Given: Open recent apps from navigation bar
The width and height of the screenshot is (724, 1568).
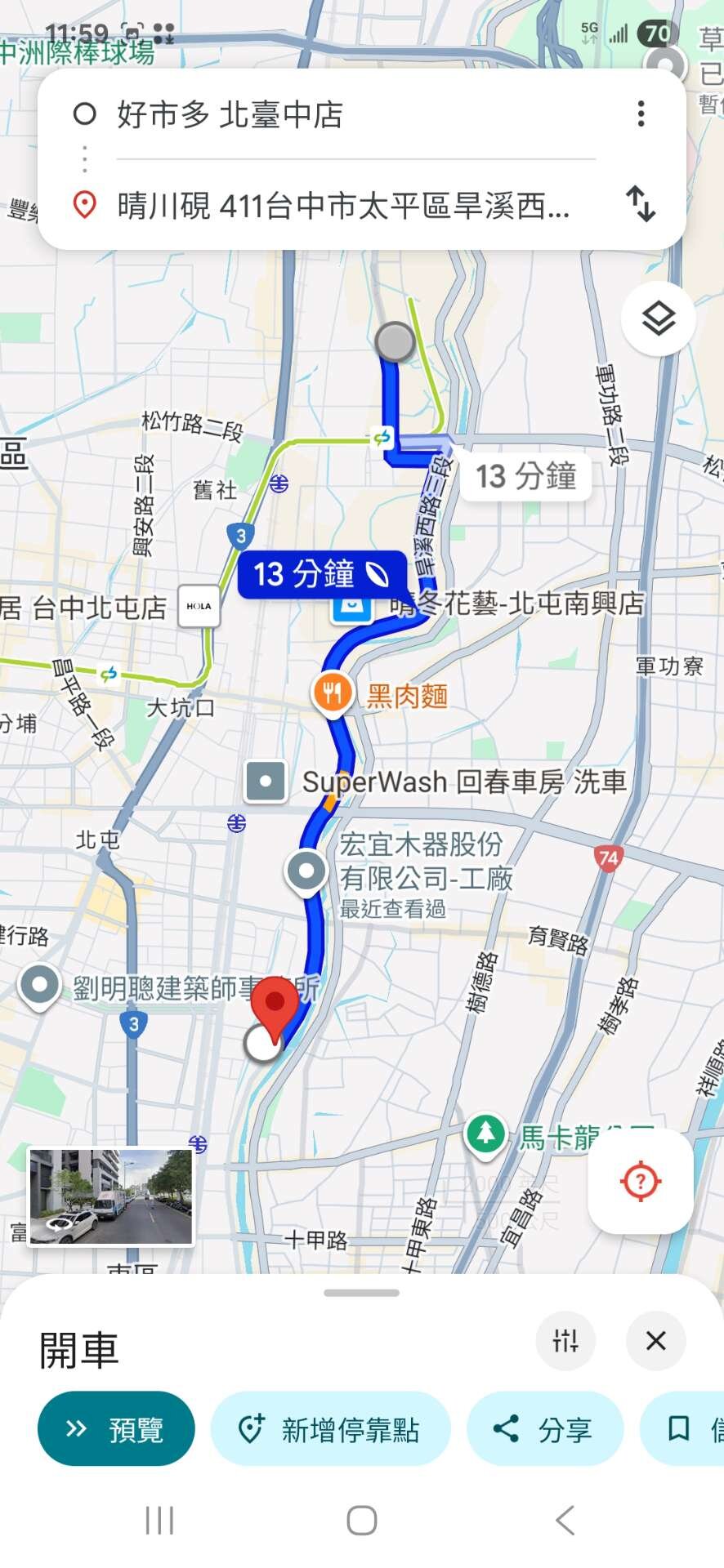Looking at the screenshot, I should (159, 1521).
